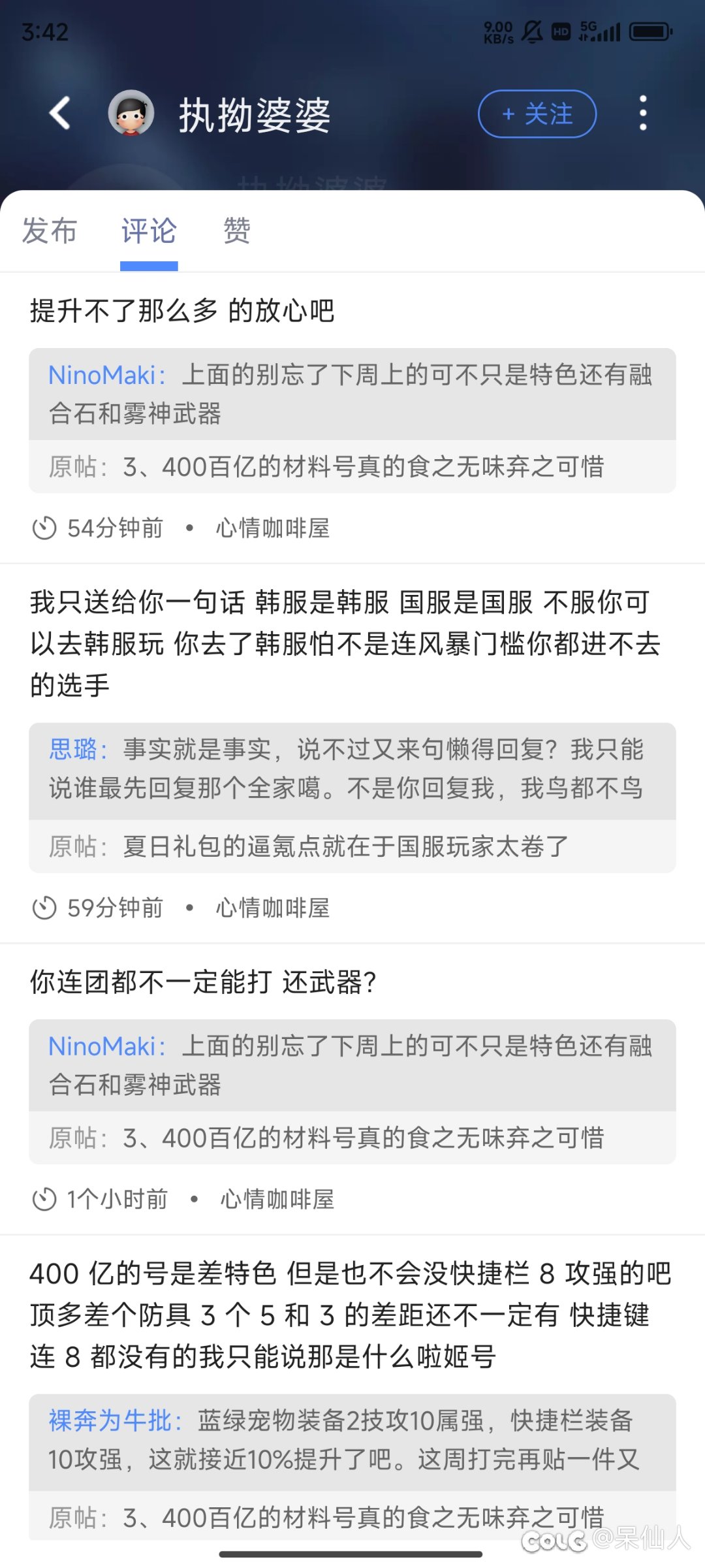This screenshot has height=1568, width=705.
Task: Open 心情咖啡屋 next to 54分钟前
Action: (273, 528)
